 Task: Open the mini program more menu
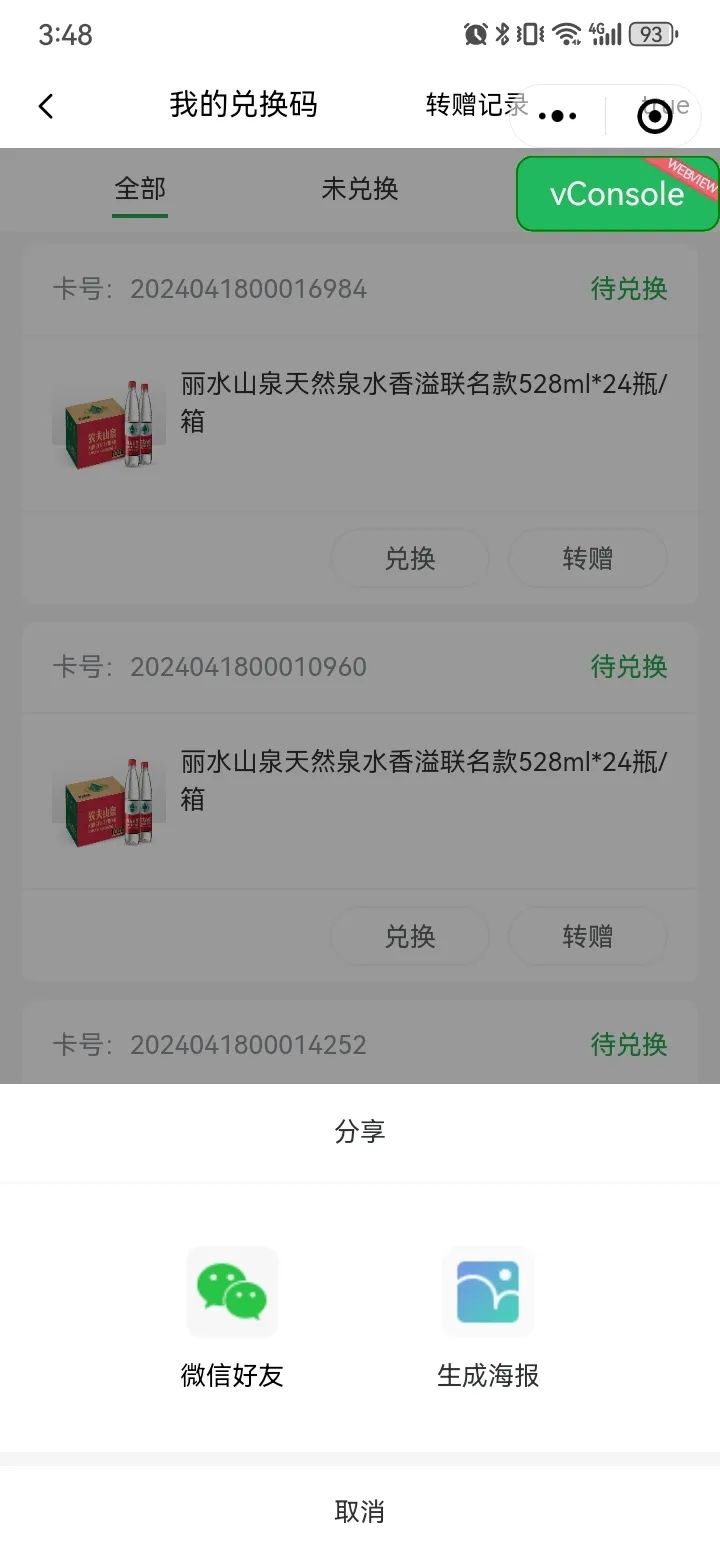click(x=557, y=117)
